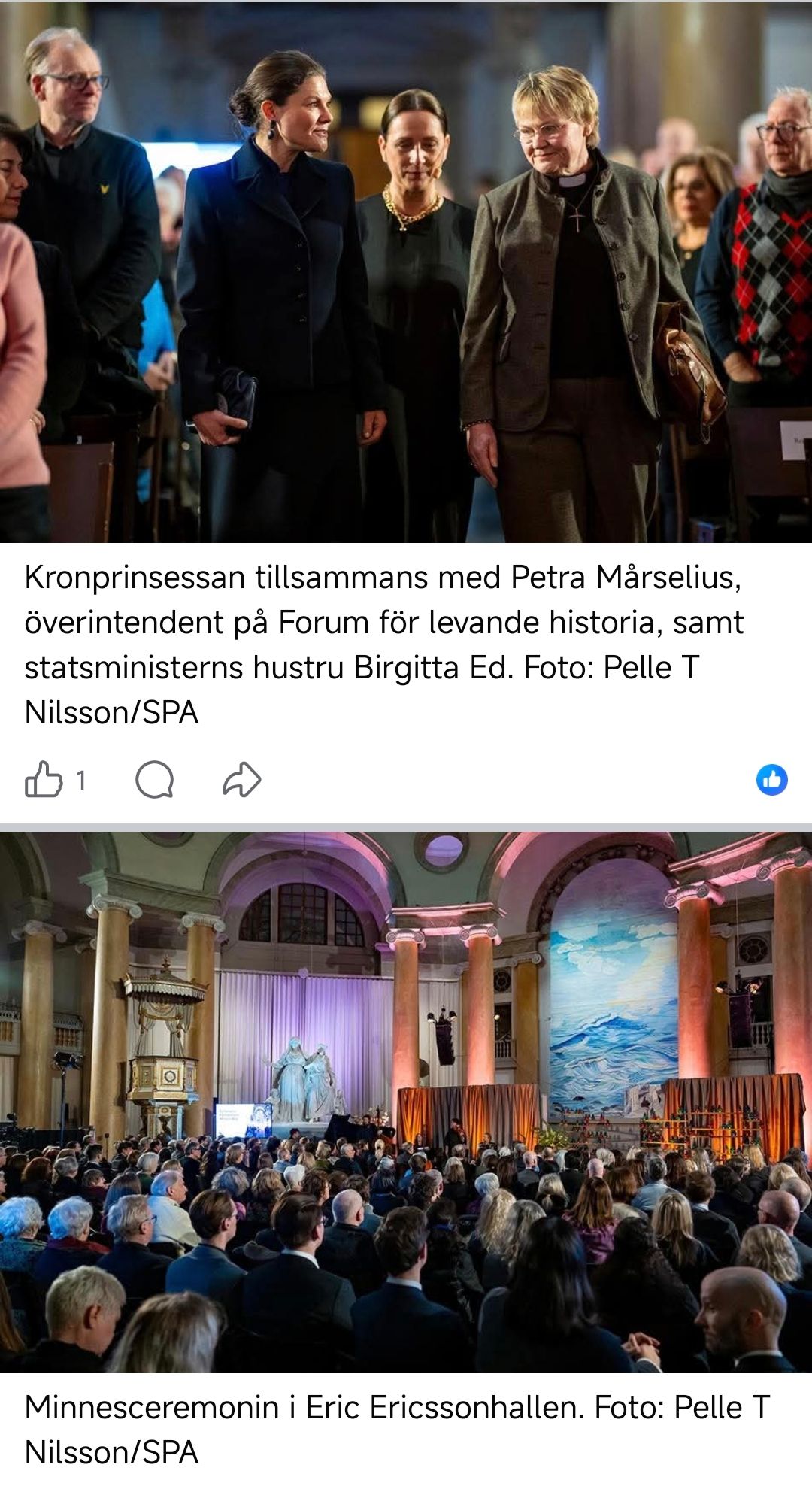Like the Kronprinsessan photo post
Image resolution: width=812 pixels, height=1498 pixels.
[44, 780]
